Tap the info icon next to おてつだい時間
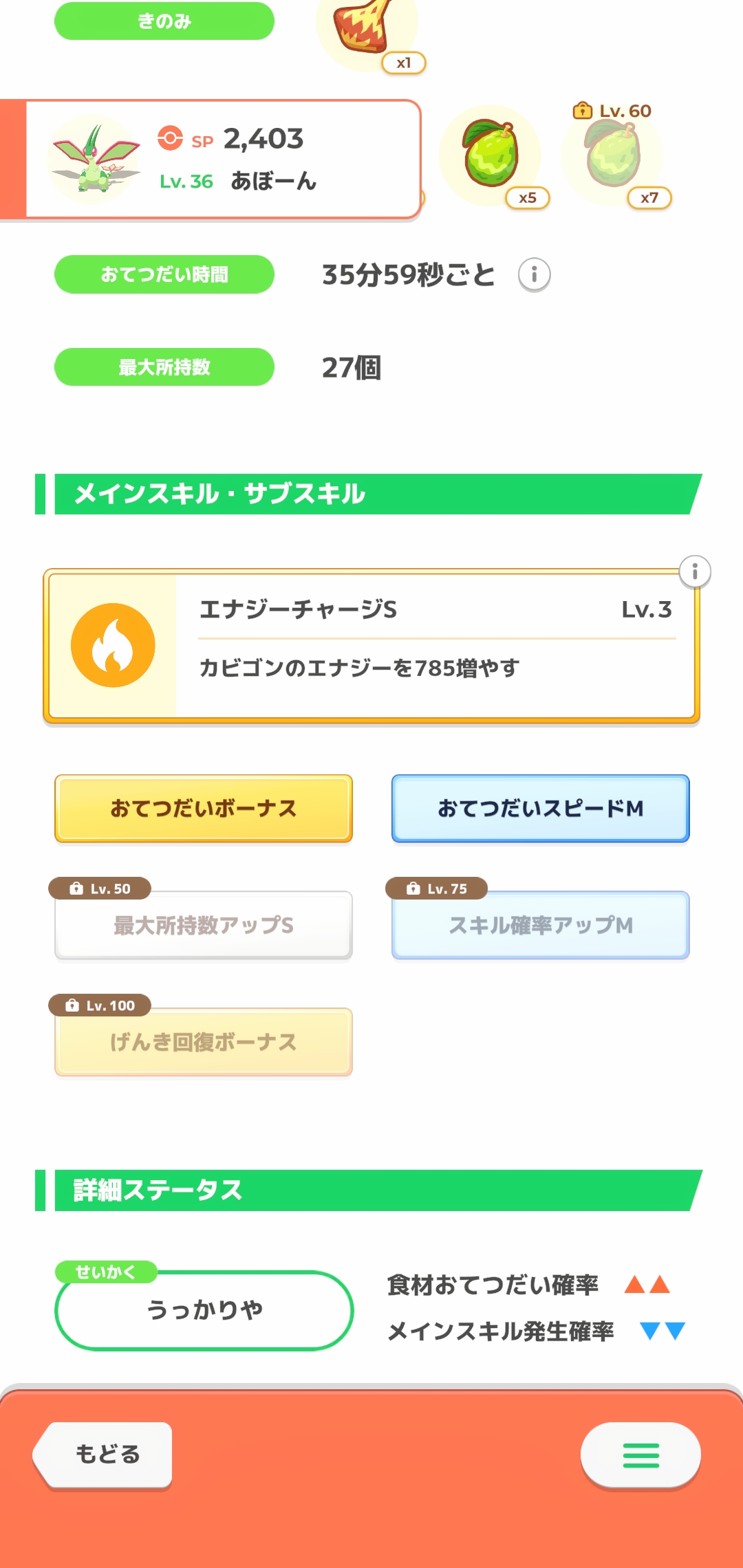The height and width of the screenshot is (1568, 743). [x=534, y=275]
